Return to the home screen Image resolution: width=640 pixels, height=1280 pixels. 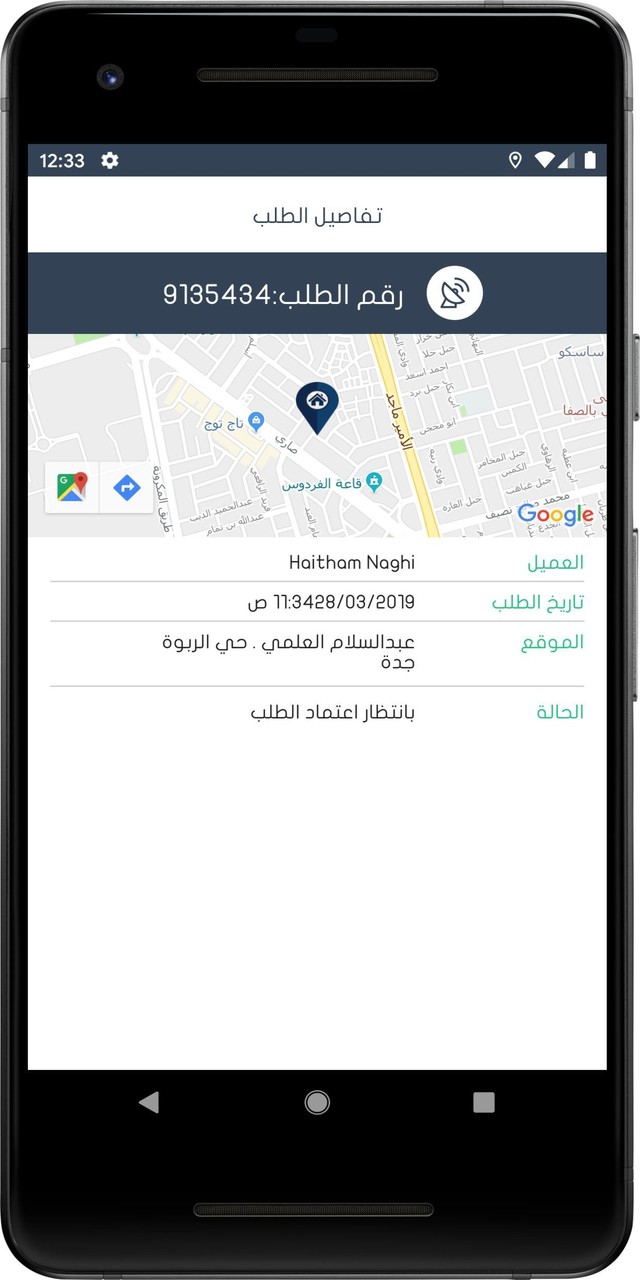point(317,1102)
